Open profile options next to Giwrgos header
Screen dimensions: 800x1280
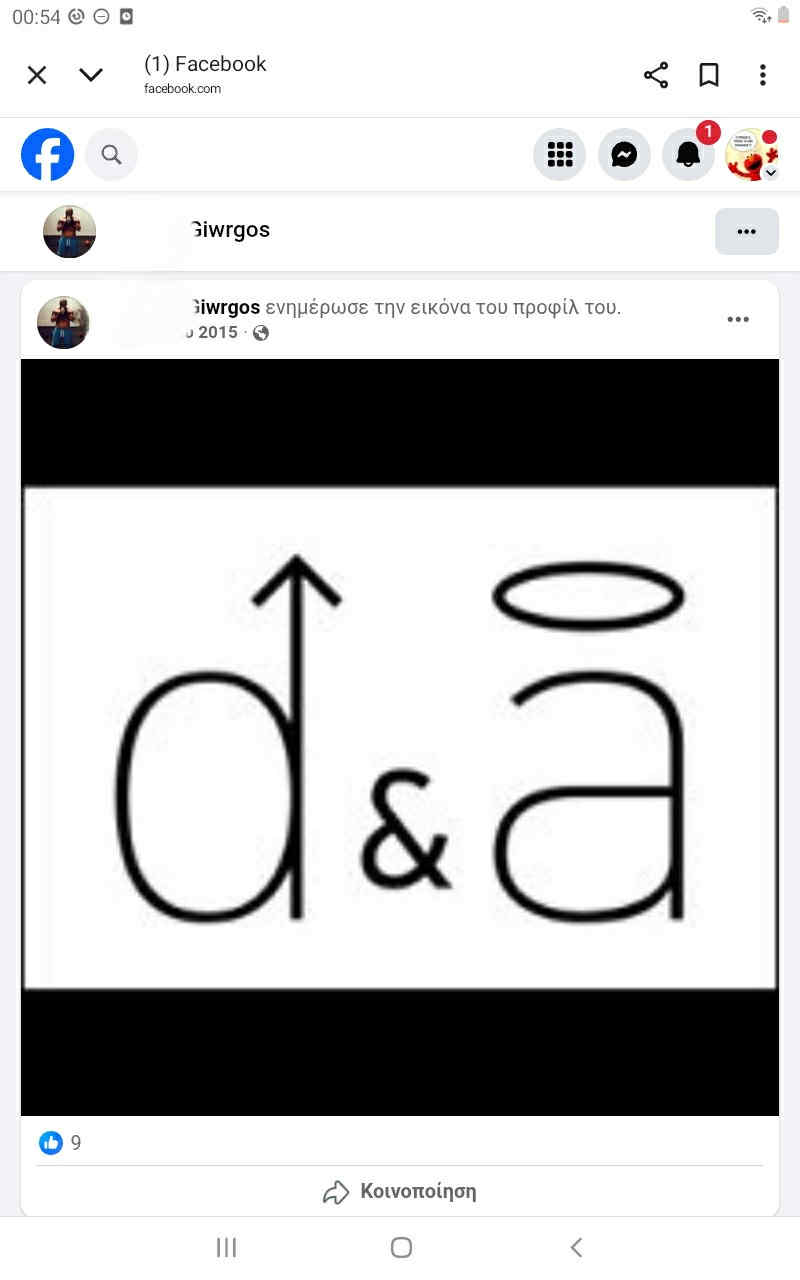(746, 231)
